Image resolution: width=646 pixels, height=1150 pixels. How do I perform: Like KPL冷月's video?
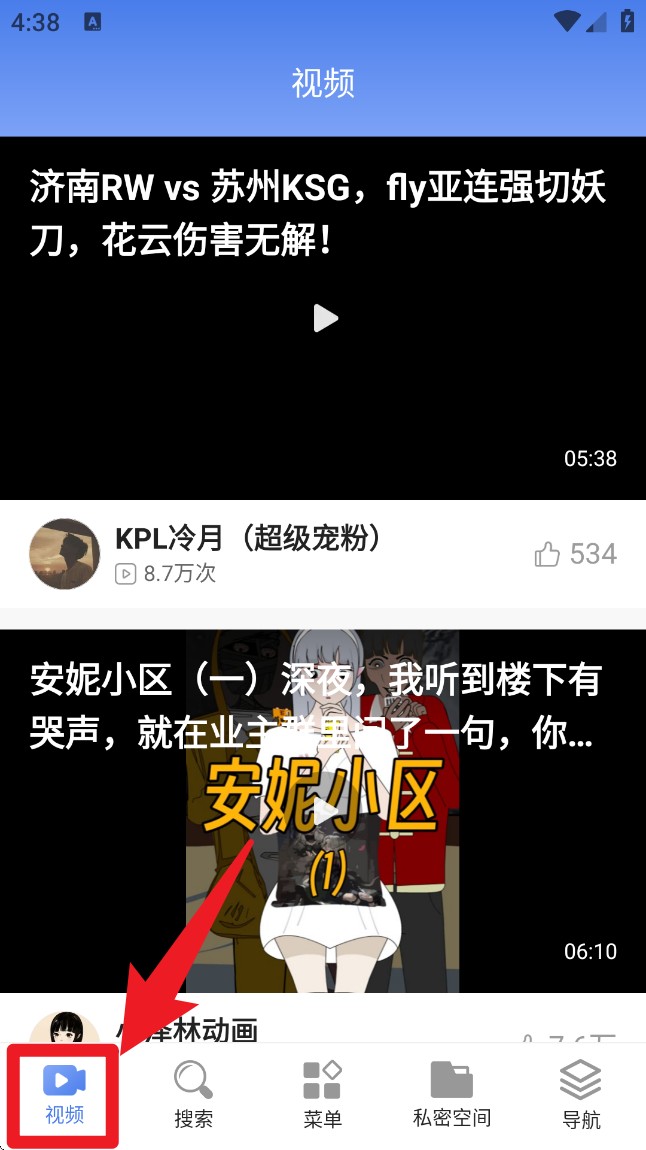coord(547,554)
